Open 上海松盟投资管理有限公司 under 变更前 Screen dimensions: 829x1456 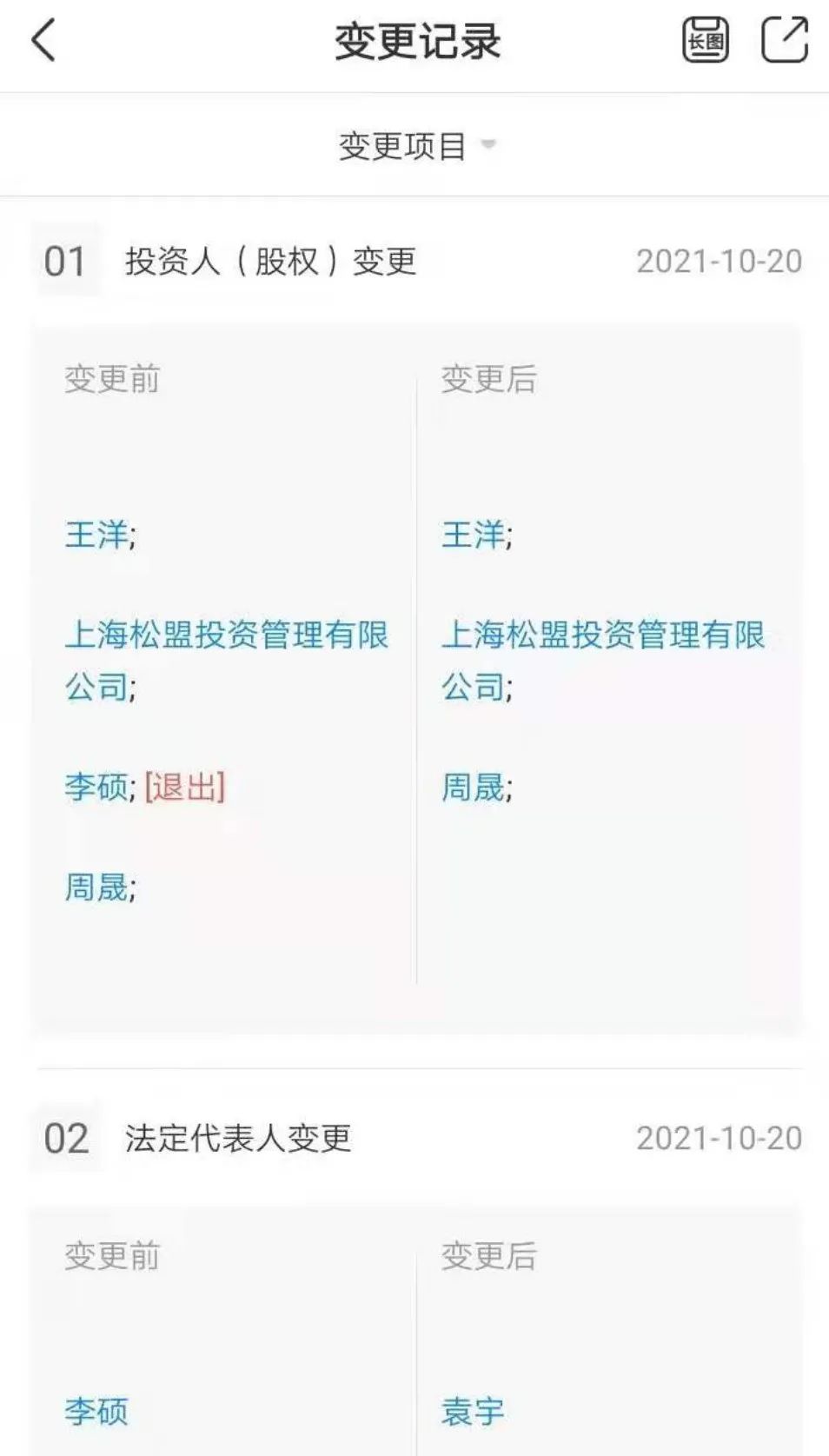click(226, 661)
